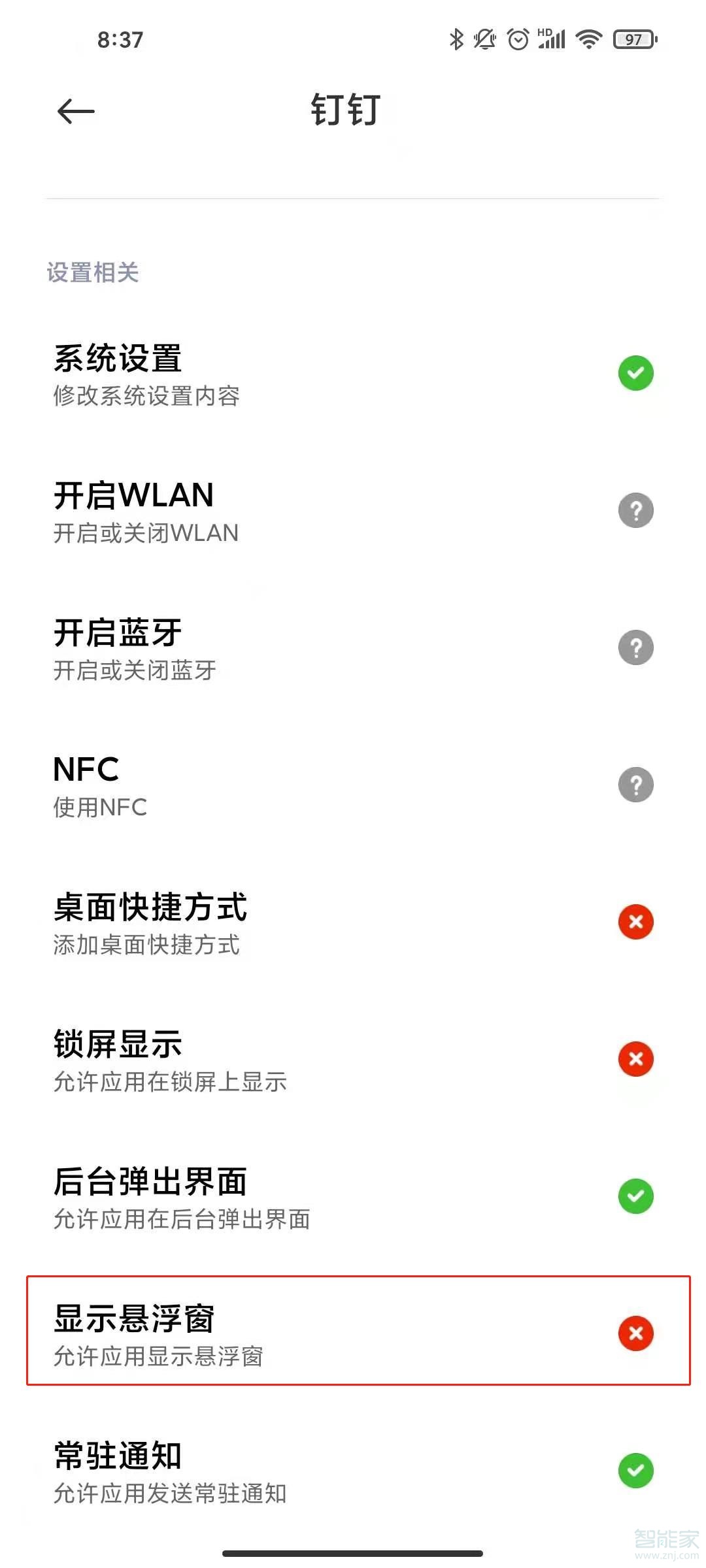Tap the Wi-Fi icon in the status bar

point(586,39)
